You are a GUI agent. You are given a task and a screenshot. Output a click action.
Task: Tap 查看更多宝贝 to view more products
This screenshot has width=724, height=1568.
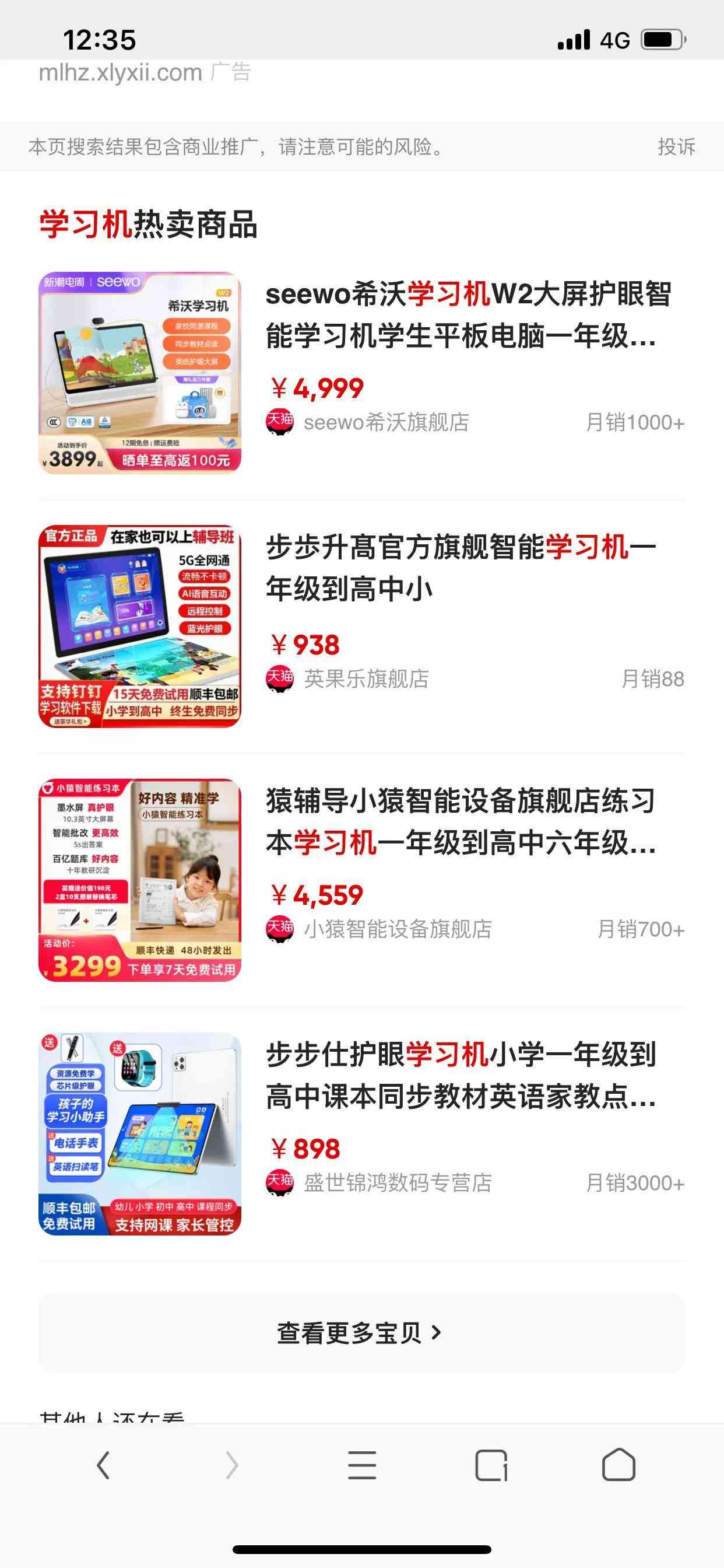click(x=361, y=1333)
